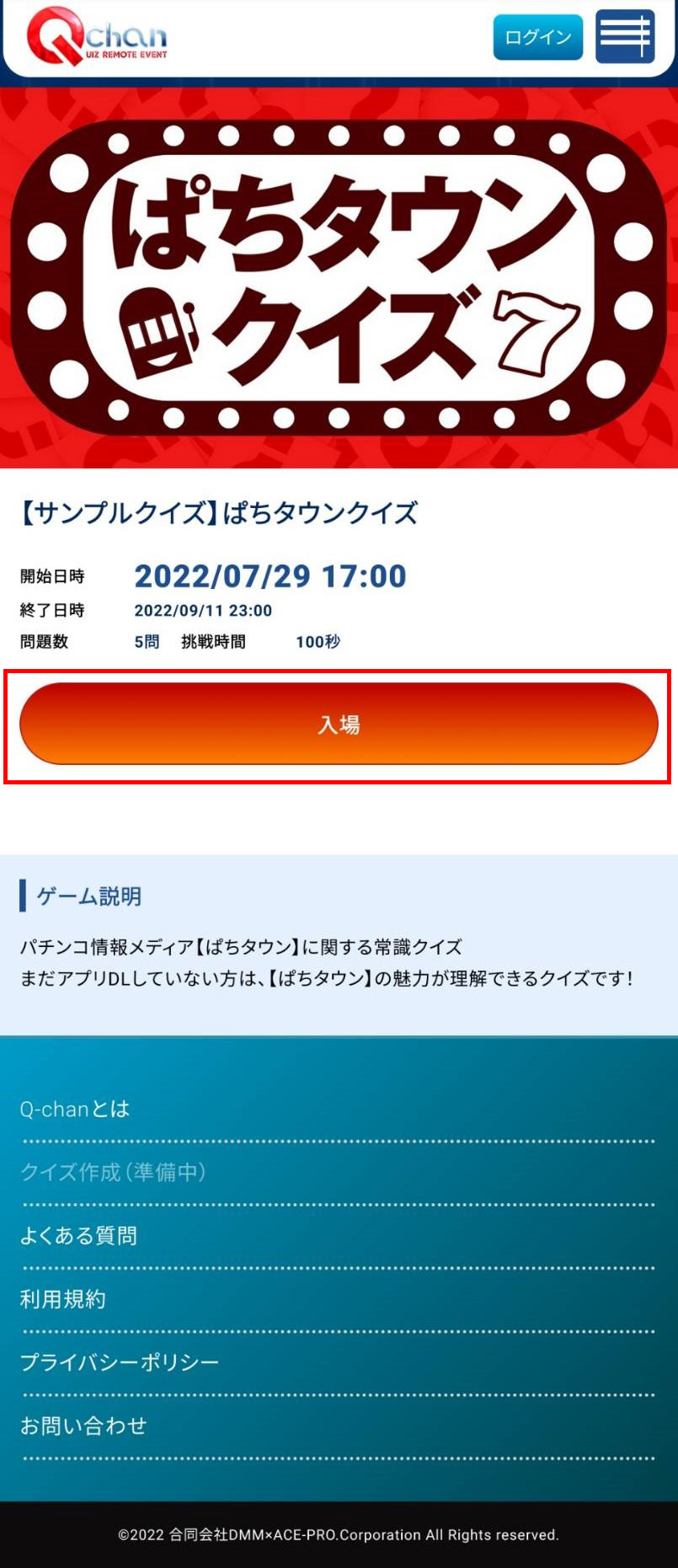Open プライバシーポリシー privacy policy

[120, 1362]
